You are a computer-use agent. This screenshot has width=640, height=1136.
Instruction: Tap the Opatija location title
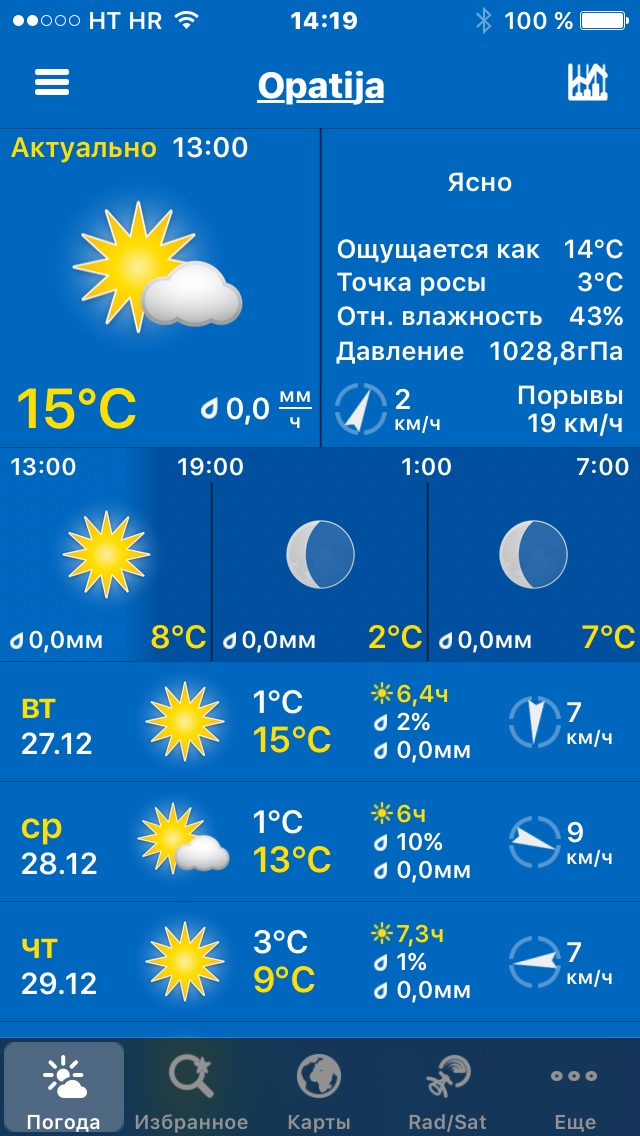[x=320, y=86]
